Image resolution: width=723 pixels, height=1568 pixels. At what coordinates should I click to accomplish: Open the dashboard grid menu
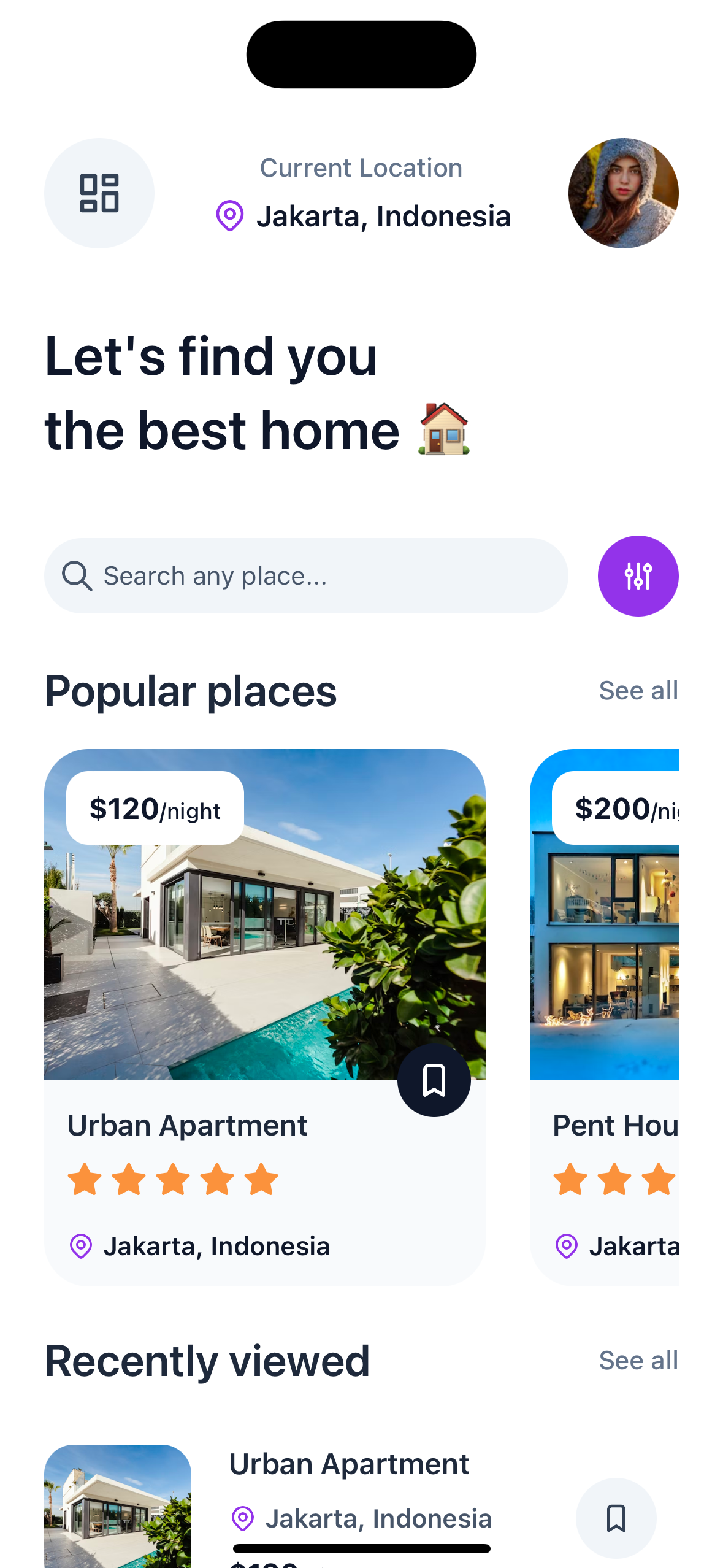[x=99, y=193]
